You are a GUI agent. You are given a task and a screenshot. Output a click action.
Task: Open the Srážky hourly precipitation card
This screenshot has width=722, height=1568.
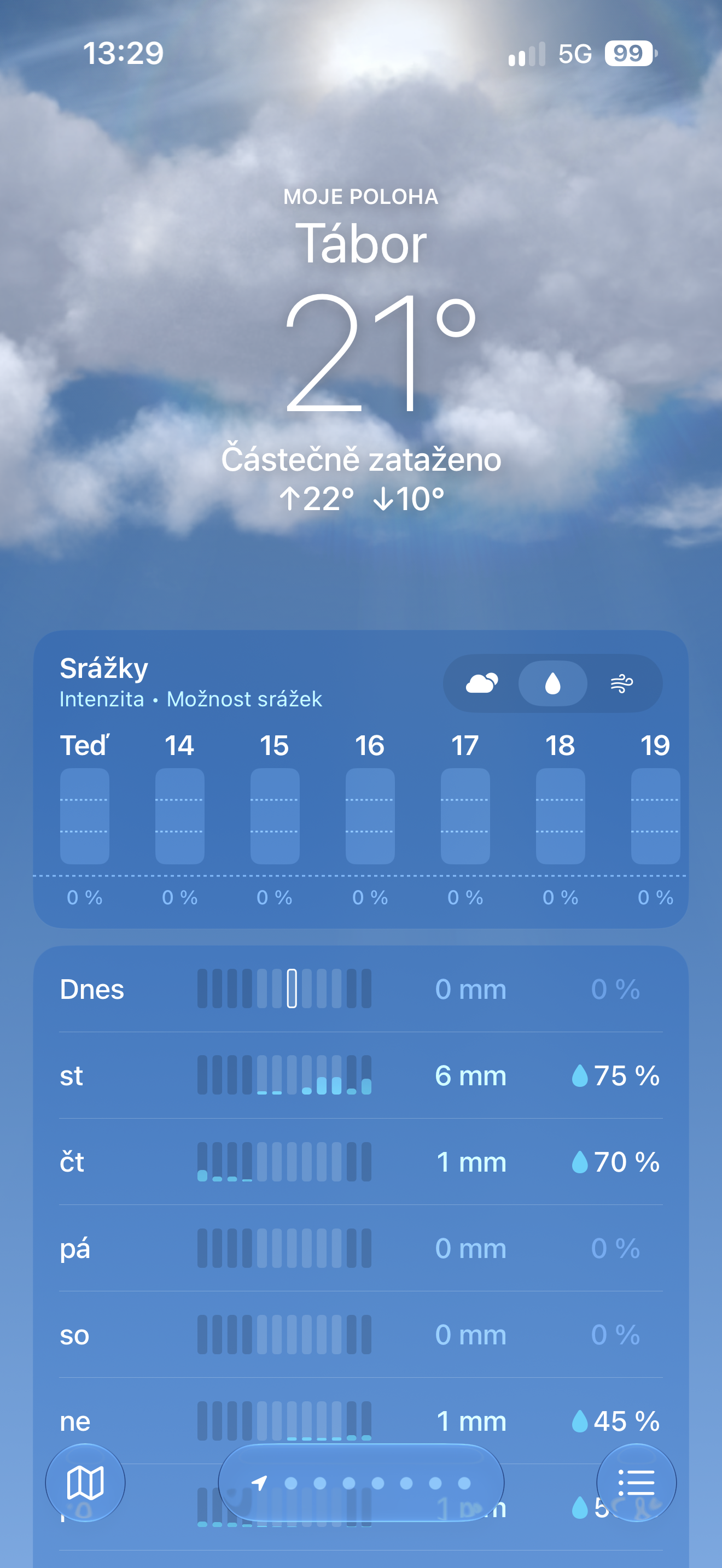coord(361,779)
